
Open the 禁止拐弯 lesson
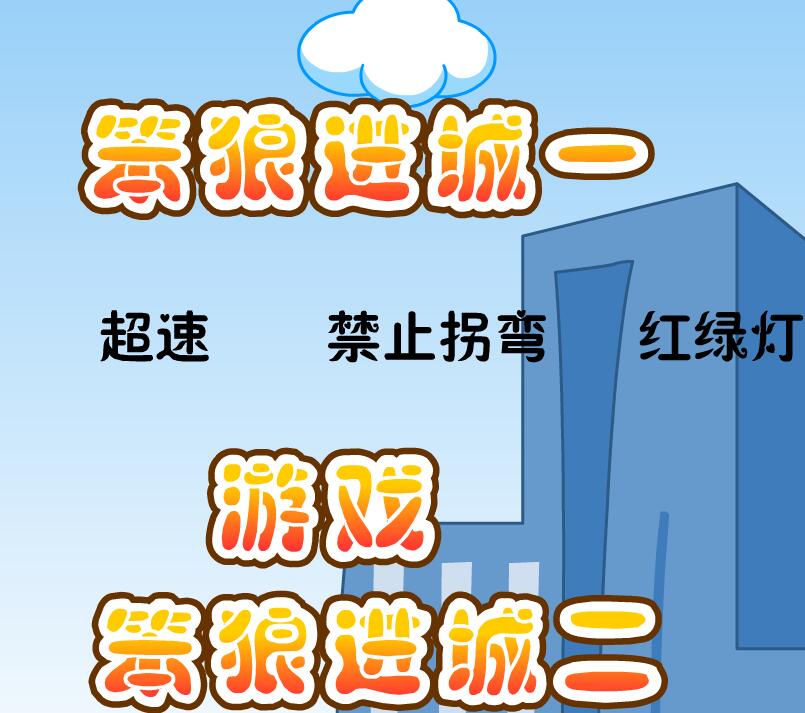(437, 337)
